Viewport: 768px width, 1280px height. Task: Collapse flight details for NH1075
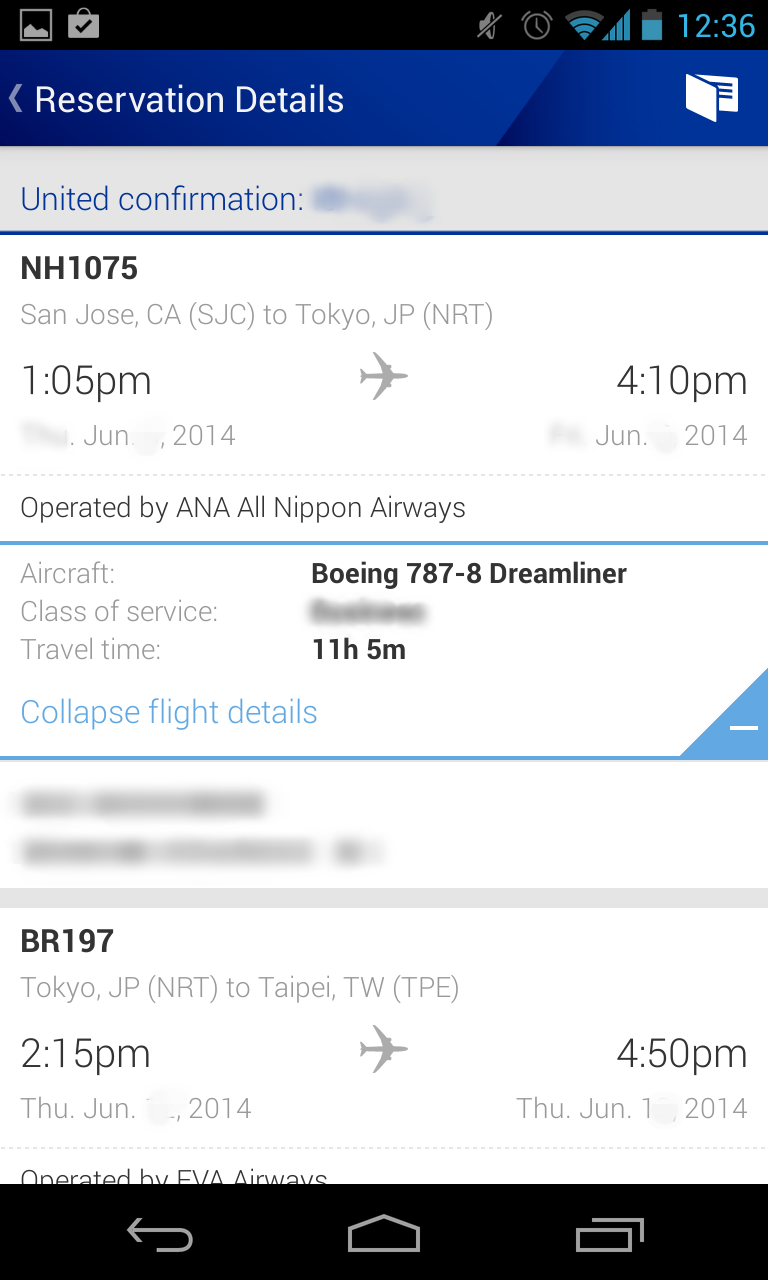[x=169, y=712]
